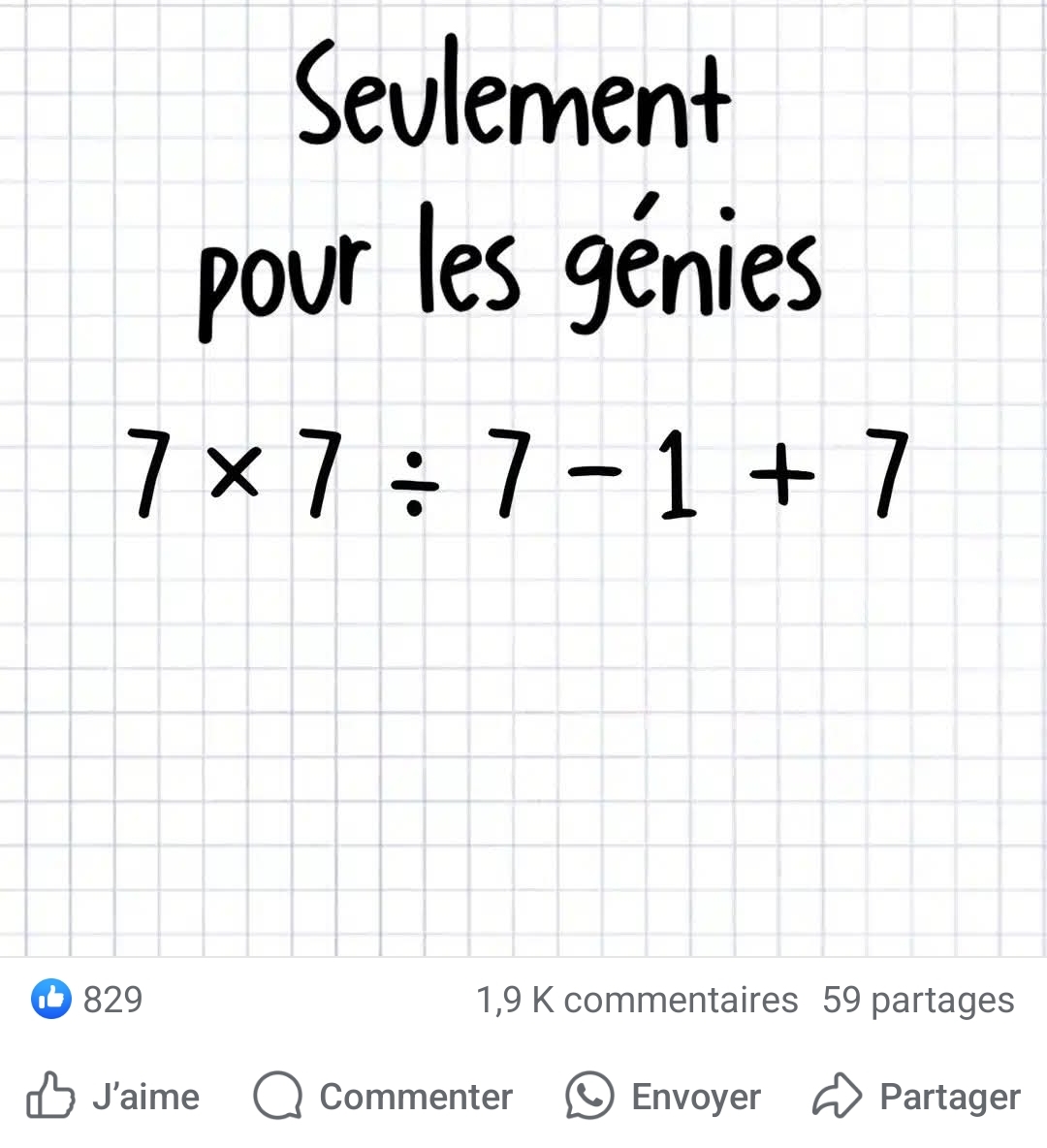Like the post with J'aime
The image size is (1047, 1148).
[x=112, y=1097]
